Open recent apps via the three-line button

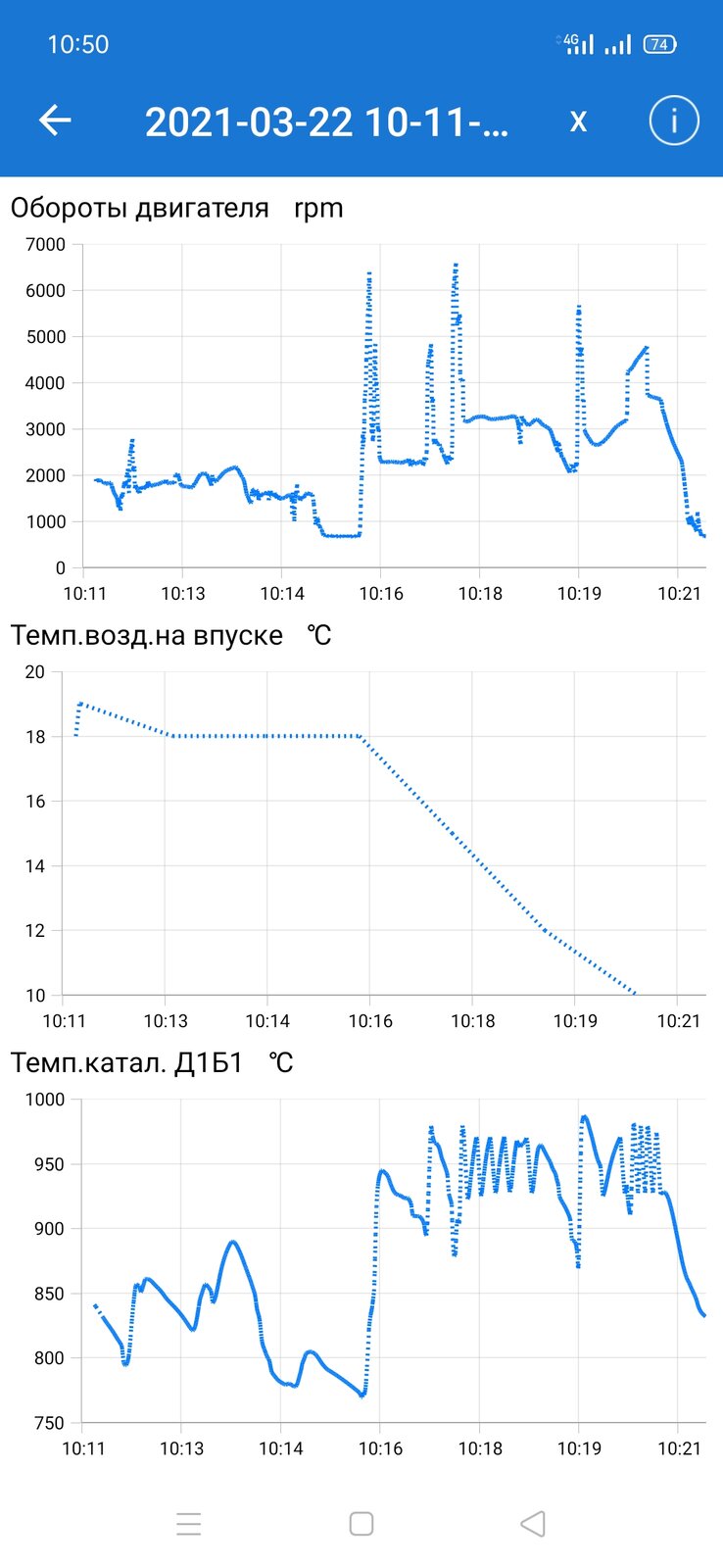click(x=189, y=1523)
